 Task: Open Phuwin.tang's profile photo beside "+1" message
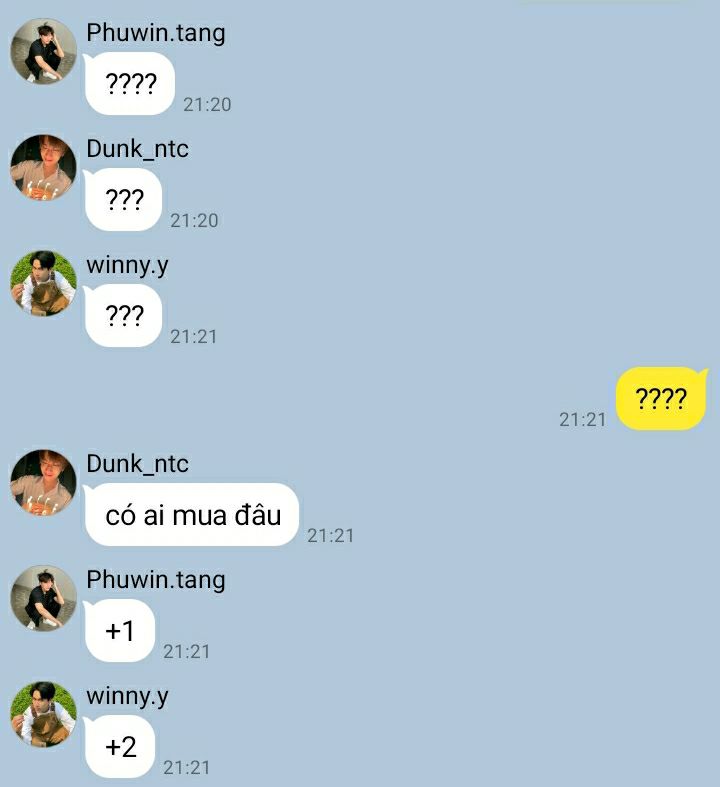(44, 598)
